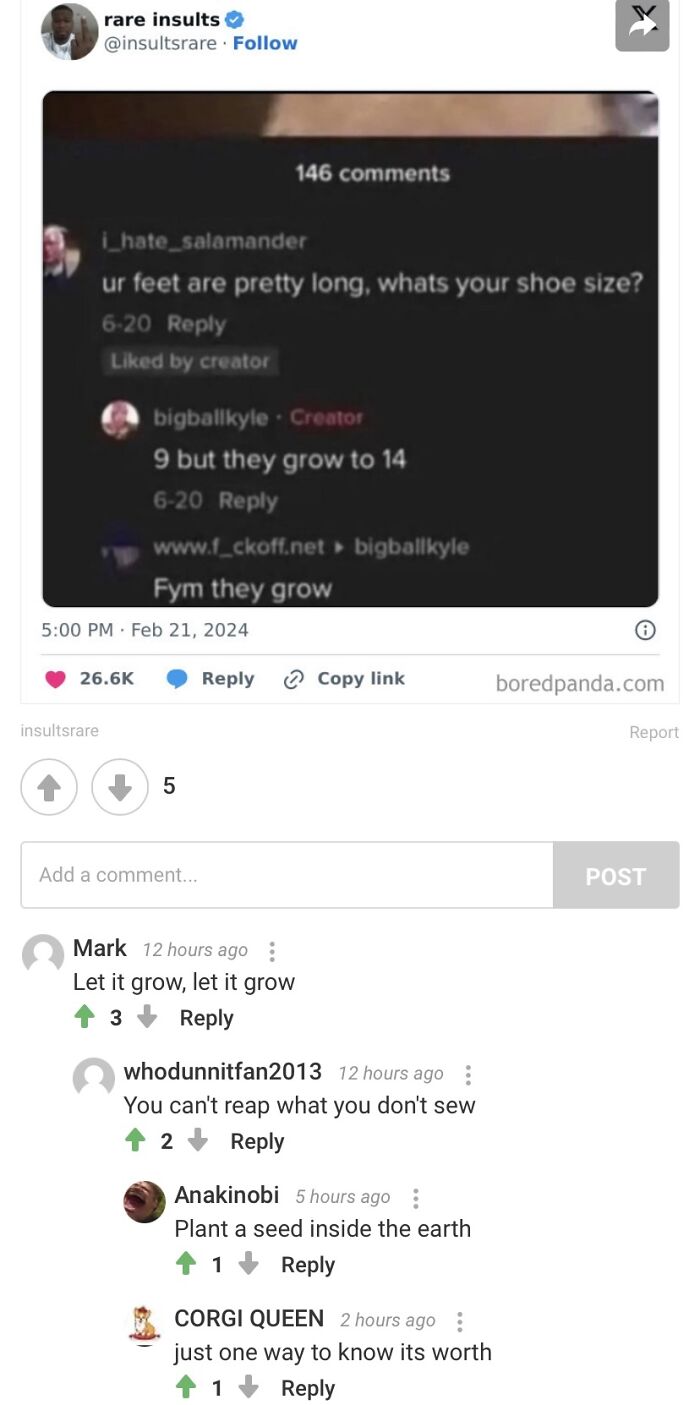Tap the Add a comment field

tap(287, 875)
